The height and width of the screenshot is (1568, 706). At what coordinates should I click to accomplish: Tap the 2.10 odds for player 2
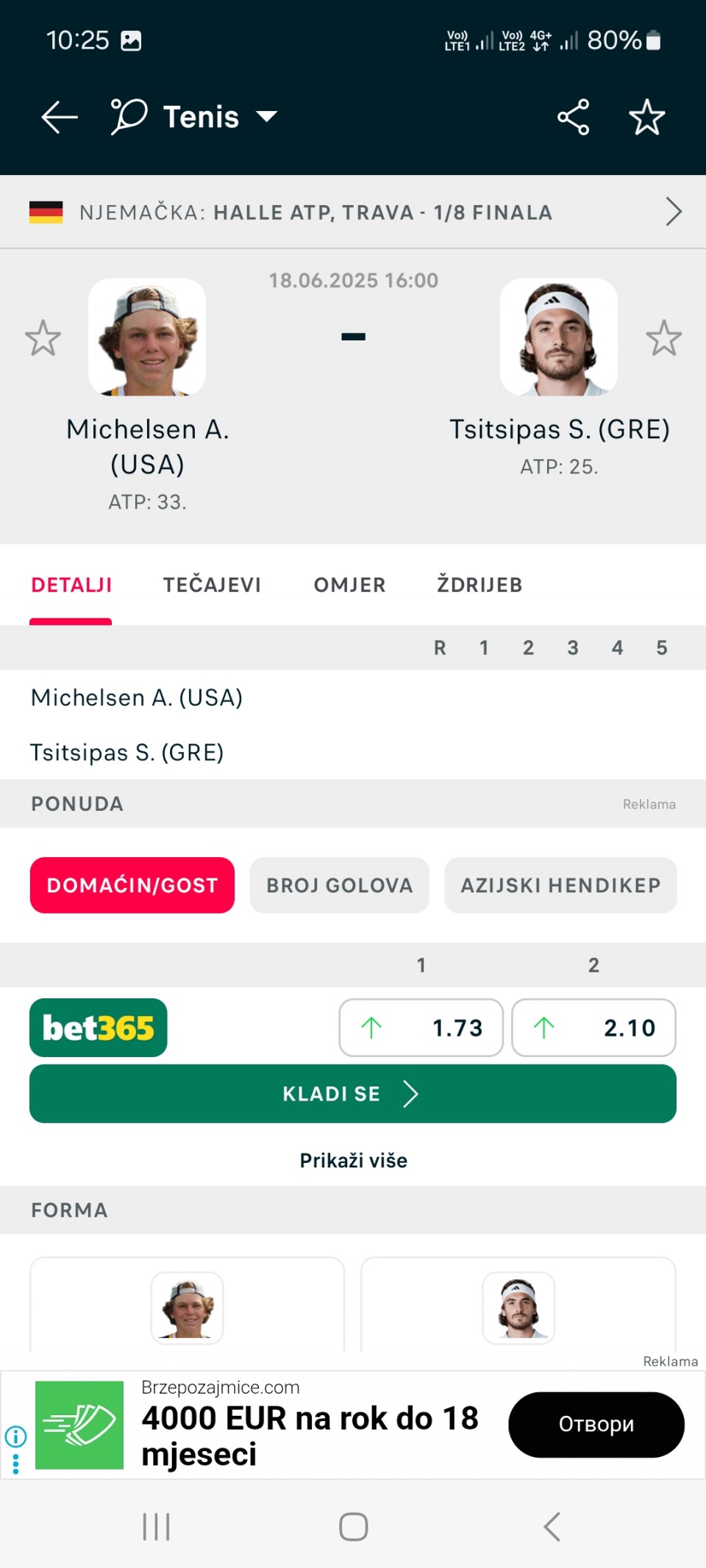tap(593, 1028)
